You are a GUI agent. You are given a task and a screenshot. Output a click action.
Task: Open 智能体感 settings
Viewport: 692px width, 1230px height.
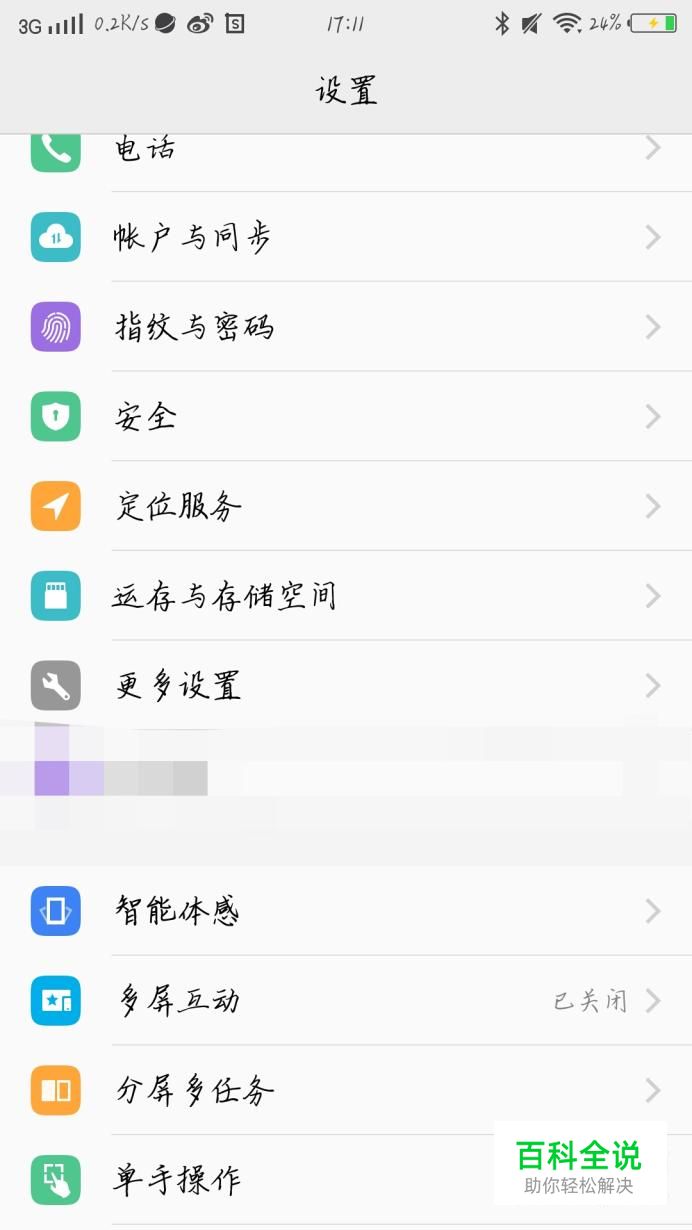tap(346, 911)
